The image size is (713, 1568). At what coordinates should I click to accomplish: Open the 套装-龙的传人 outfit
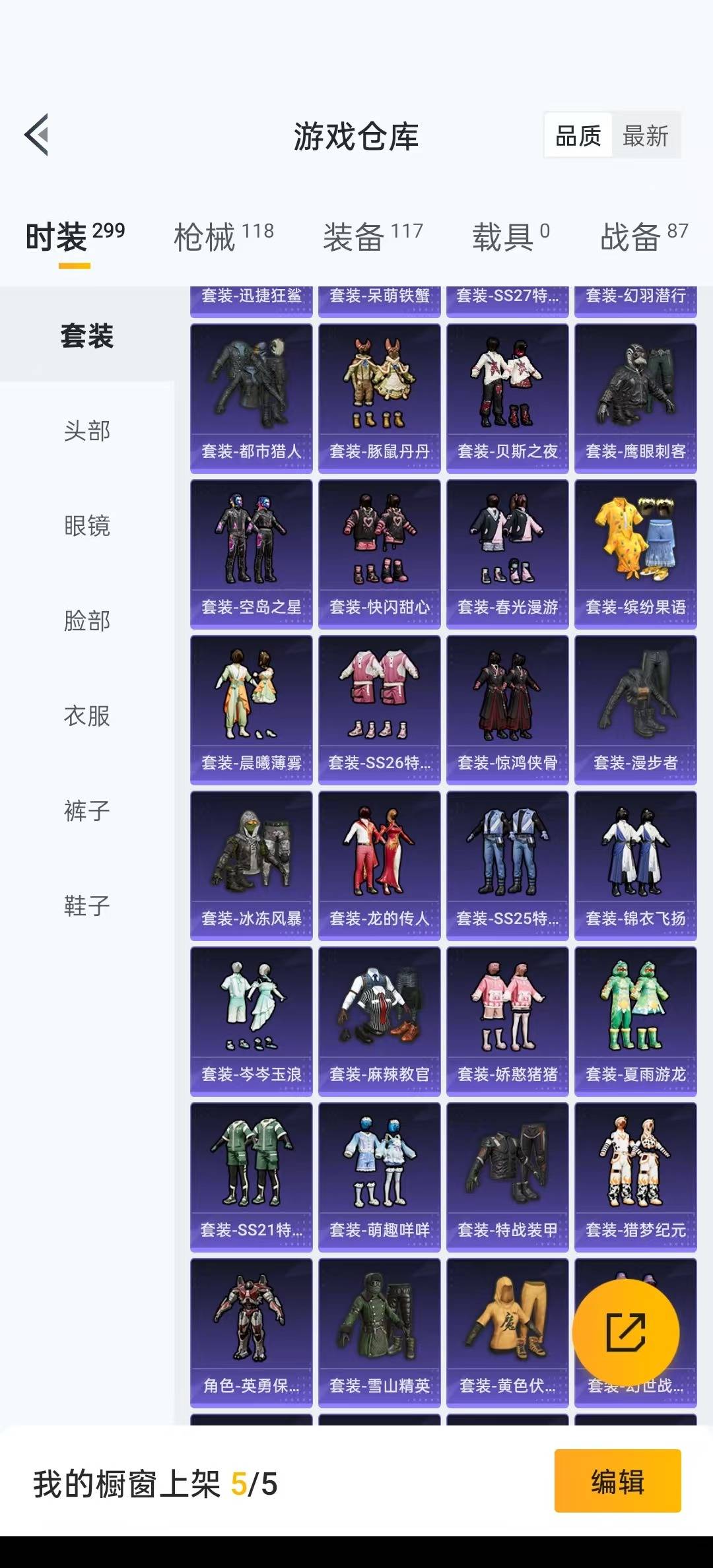(x=380, y=865)
